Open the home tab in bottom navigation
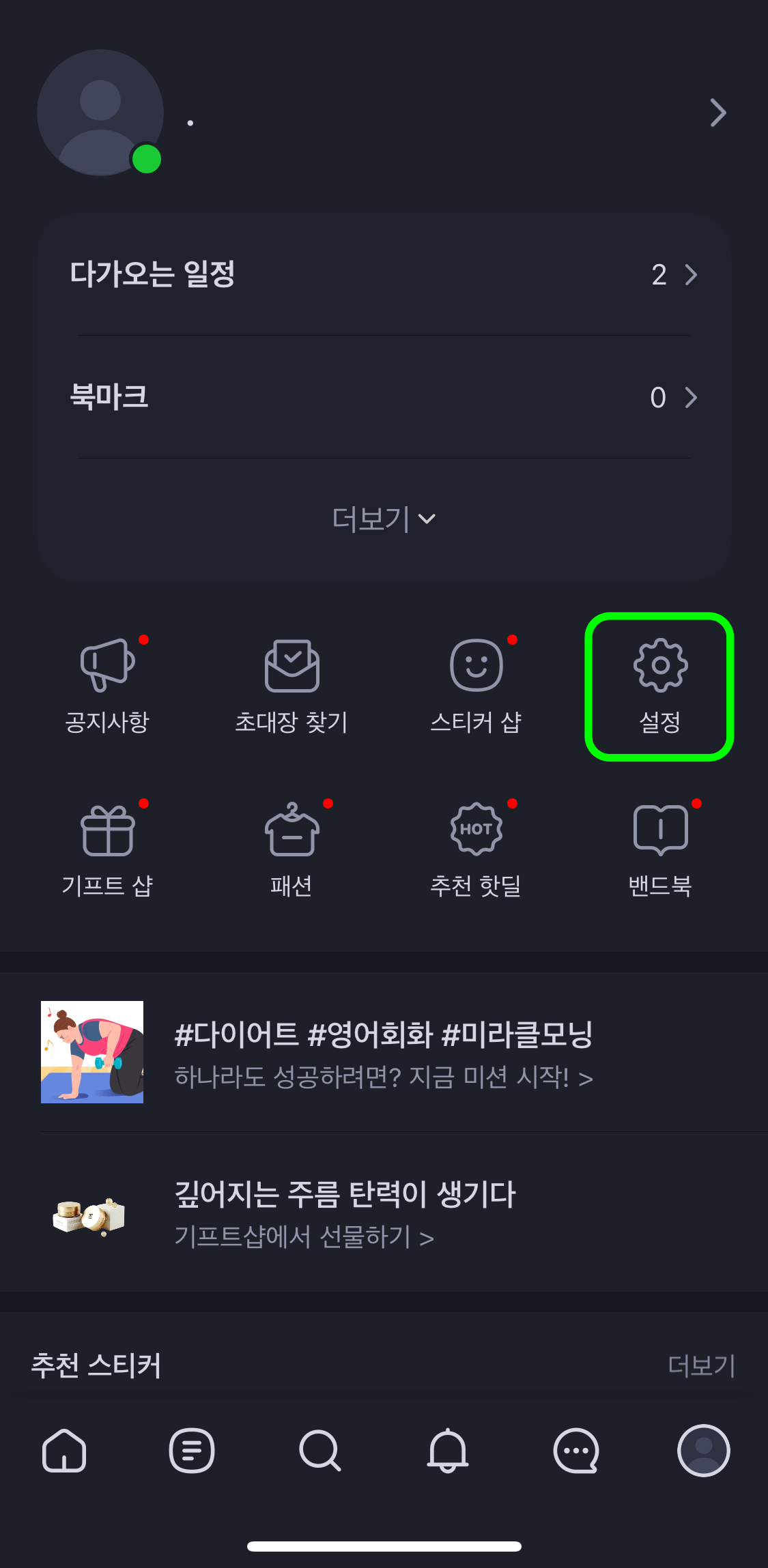The width and height of the screenshot is (768, 1568). 64,1450
